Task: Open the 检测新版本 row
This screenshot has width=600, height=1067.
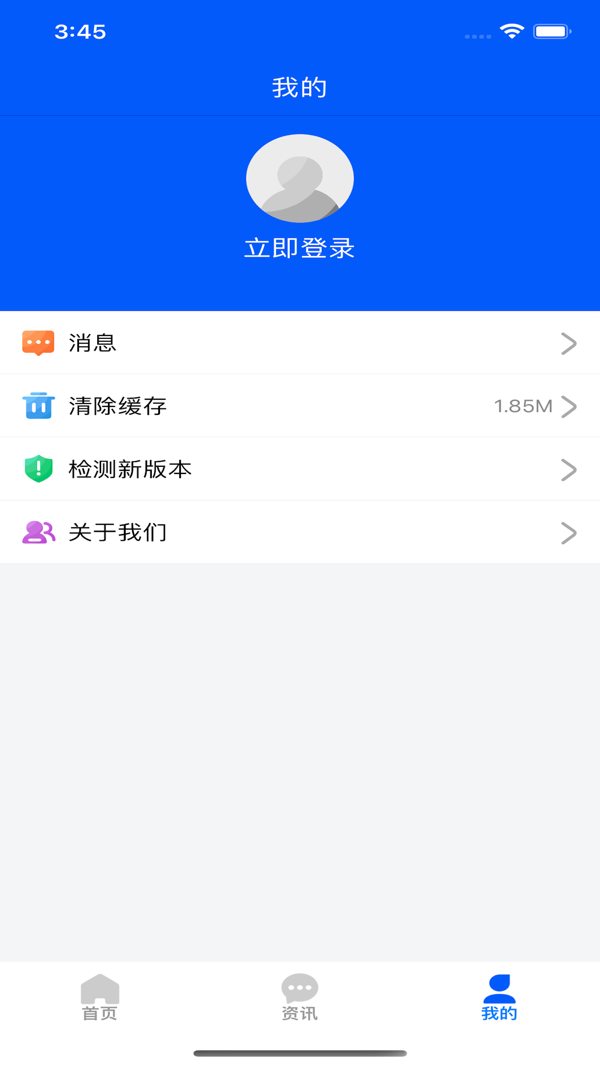Action: (300, 470)
